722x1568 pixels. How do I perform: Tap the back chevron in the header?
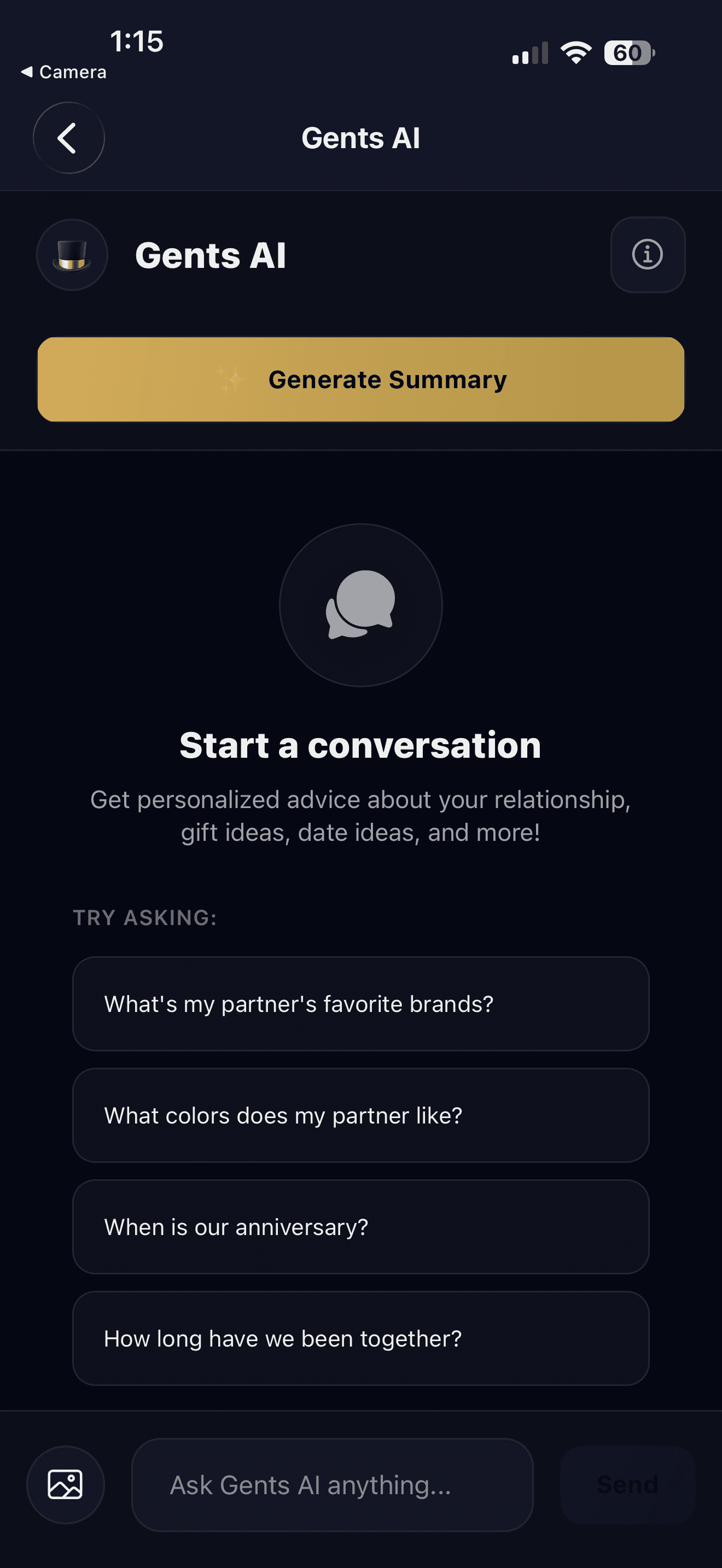click(x=68, y=138)
